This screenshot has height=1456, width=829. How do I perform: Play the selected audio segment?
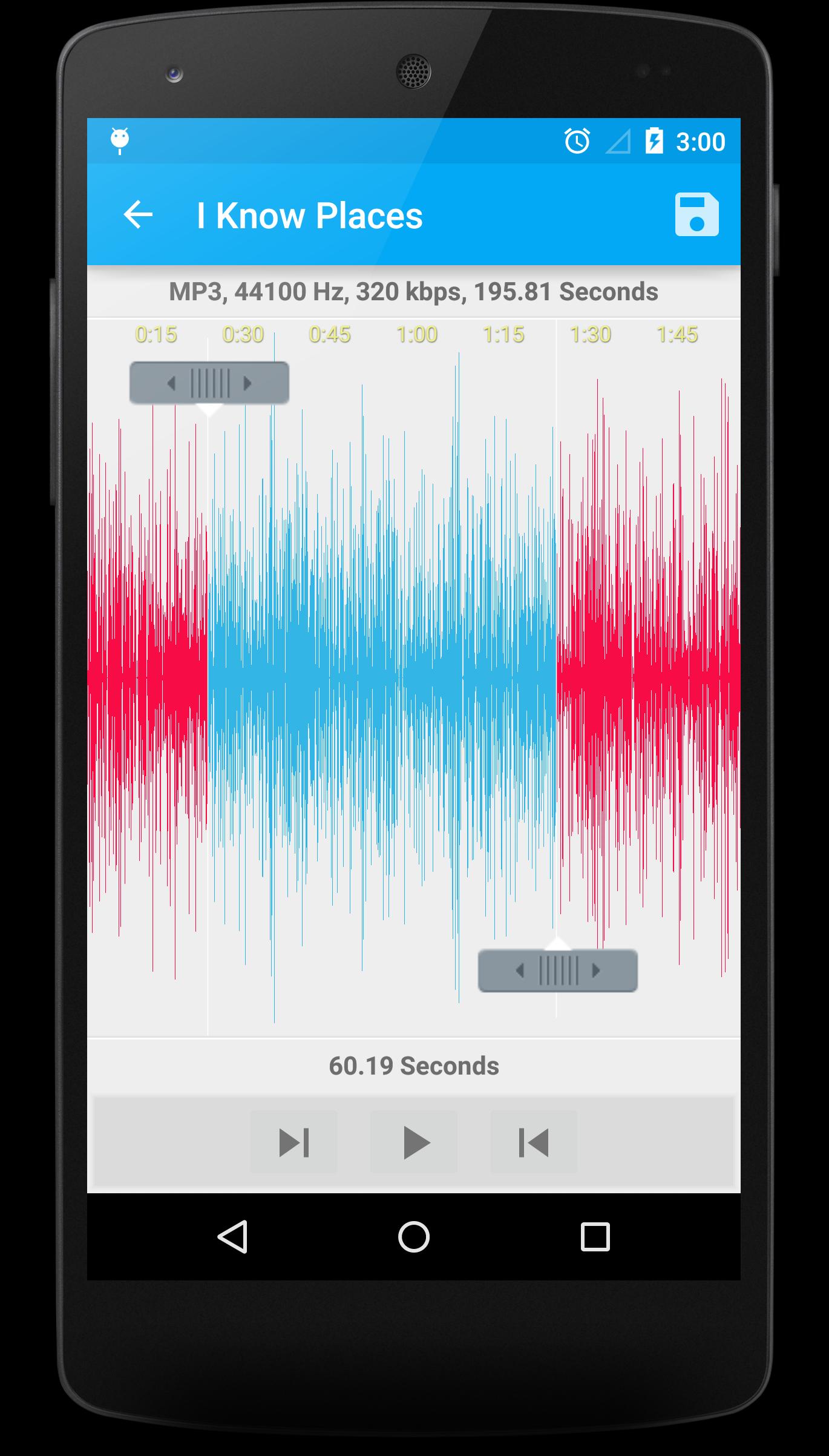click(414, 1142)
